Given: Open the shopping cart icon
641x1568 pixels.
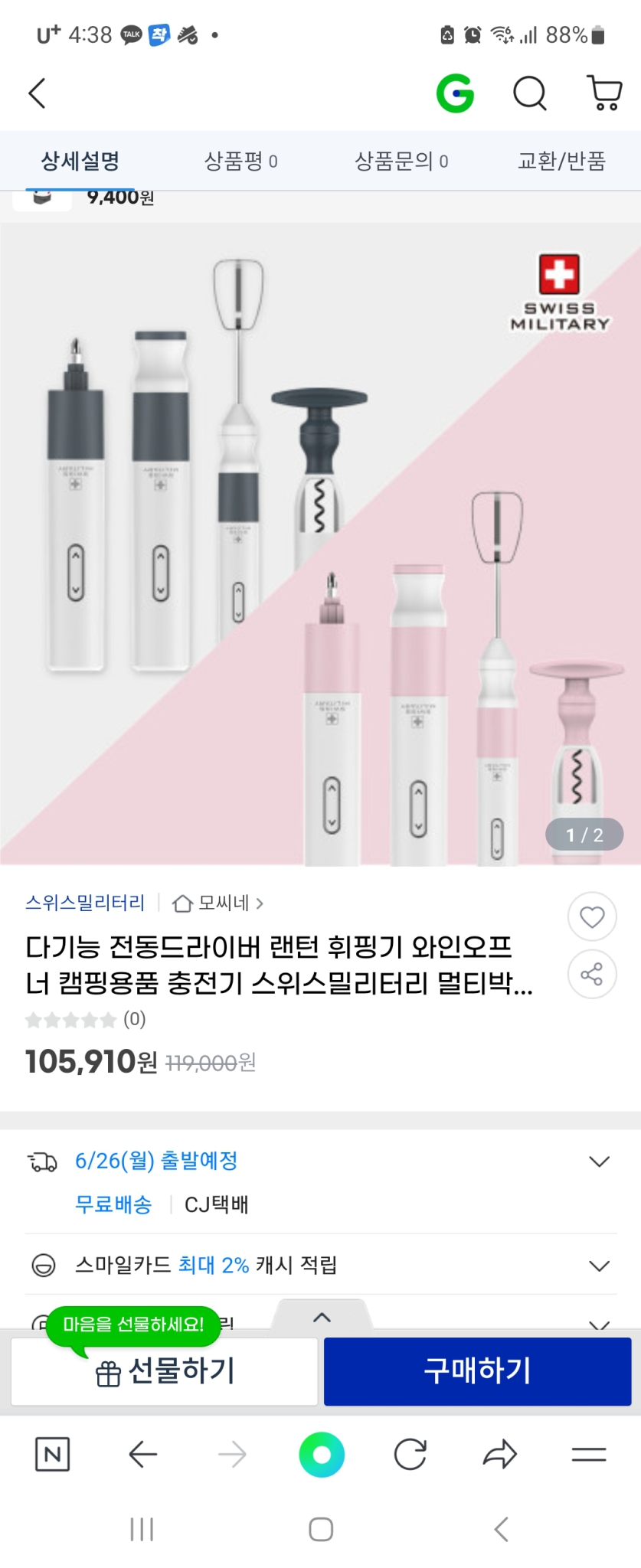Looking at the screenshot, I should [x=603, y=93].
